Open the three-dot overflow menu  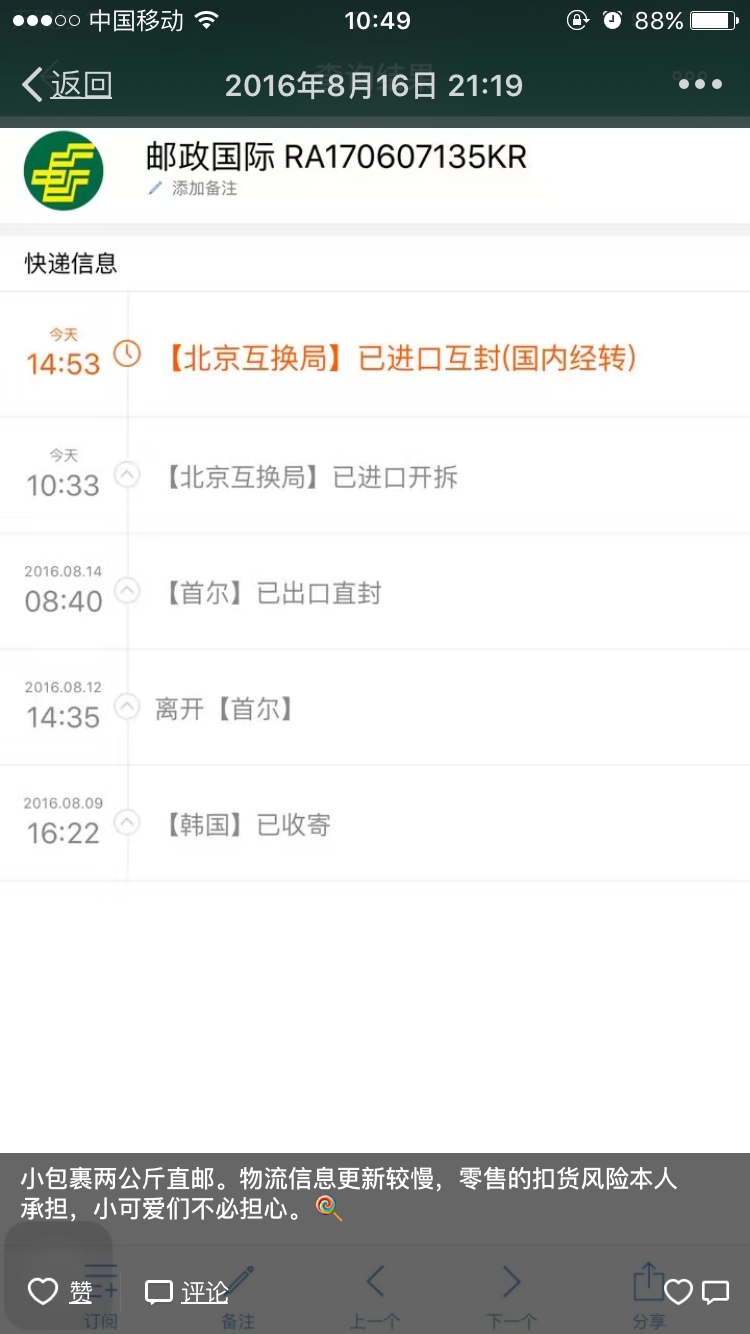[x=700, y=85]
